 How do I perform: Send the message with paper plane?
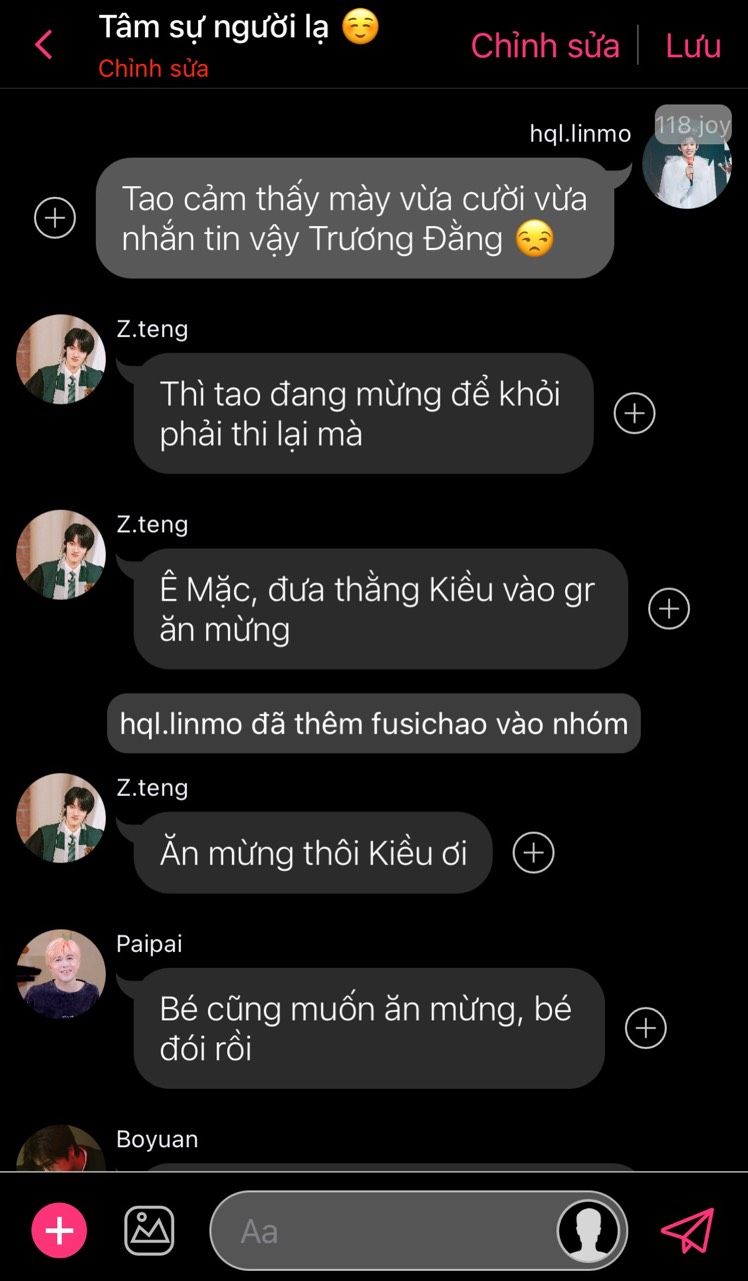click(688, 1230)
